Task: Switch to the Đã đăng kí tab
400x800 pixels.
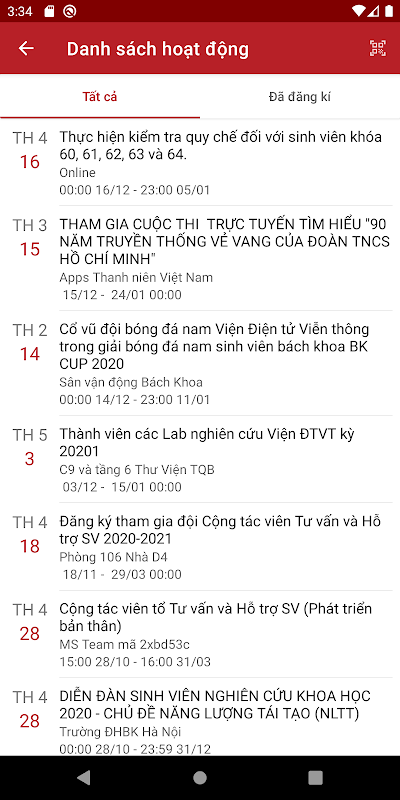Action: tap(300, 97)
